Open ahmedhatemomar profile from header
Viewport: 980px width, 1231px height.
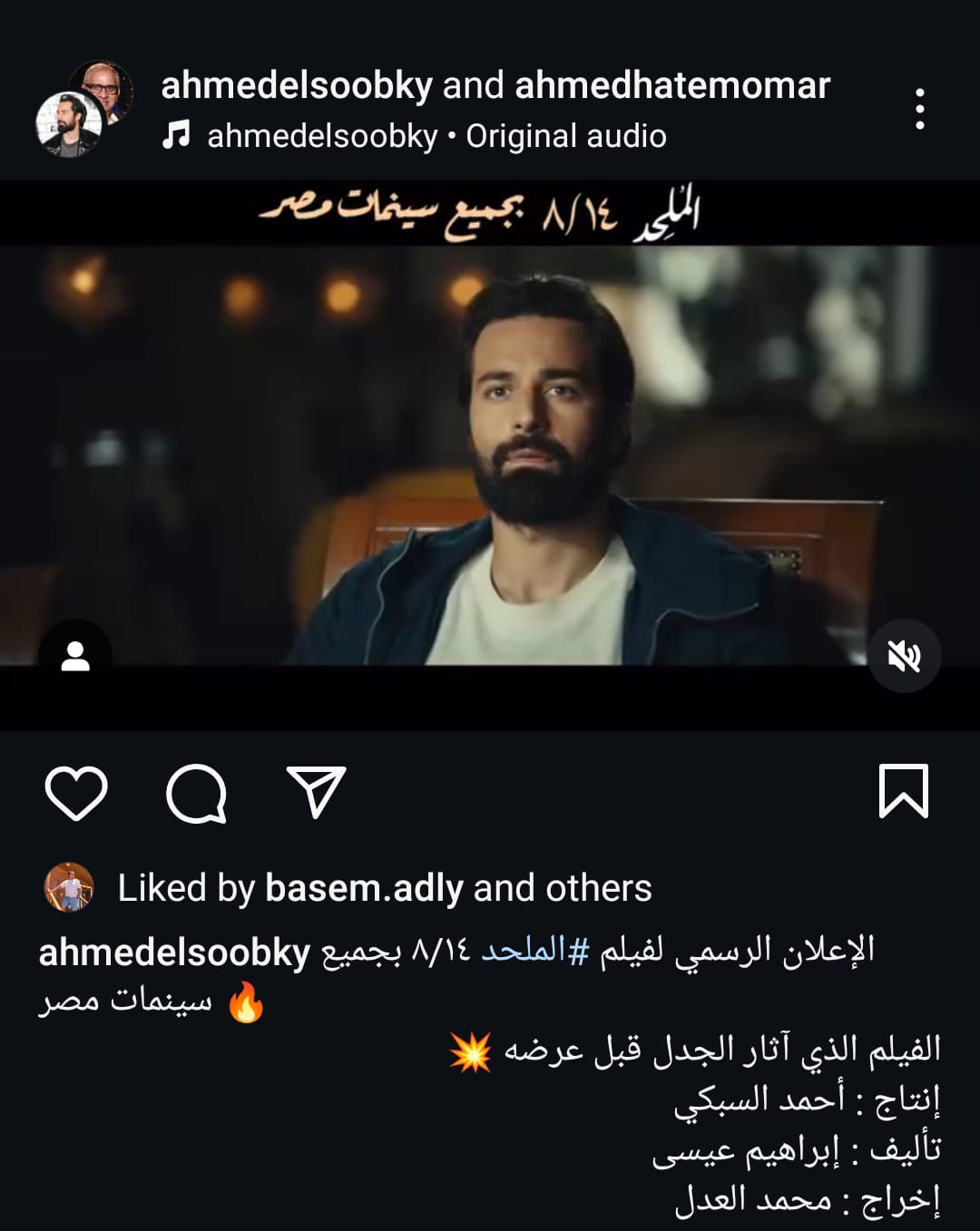tap(672, 85)
